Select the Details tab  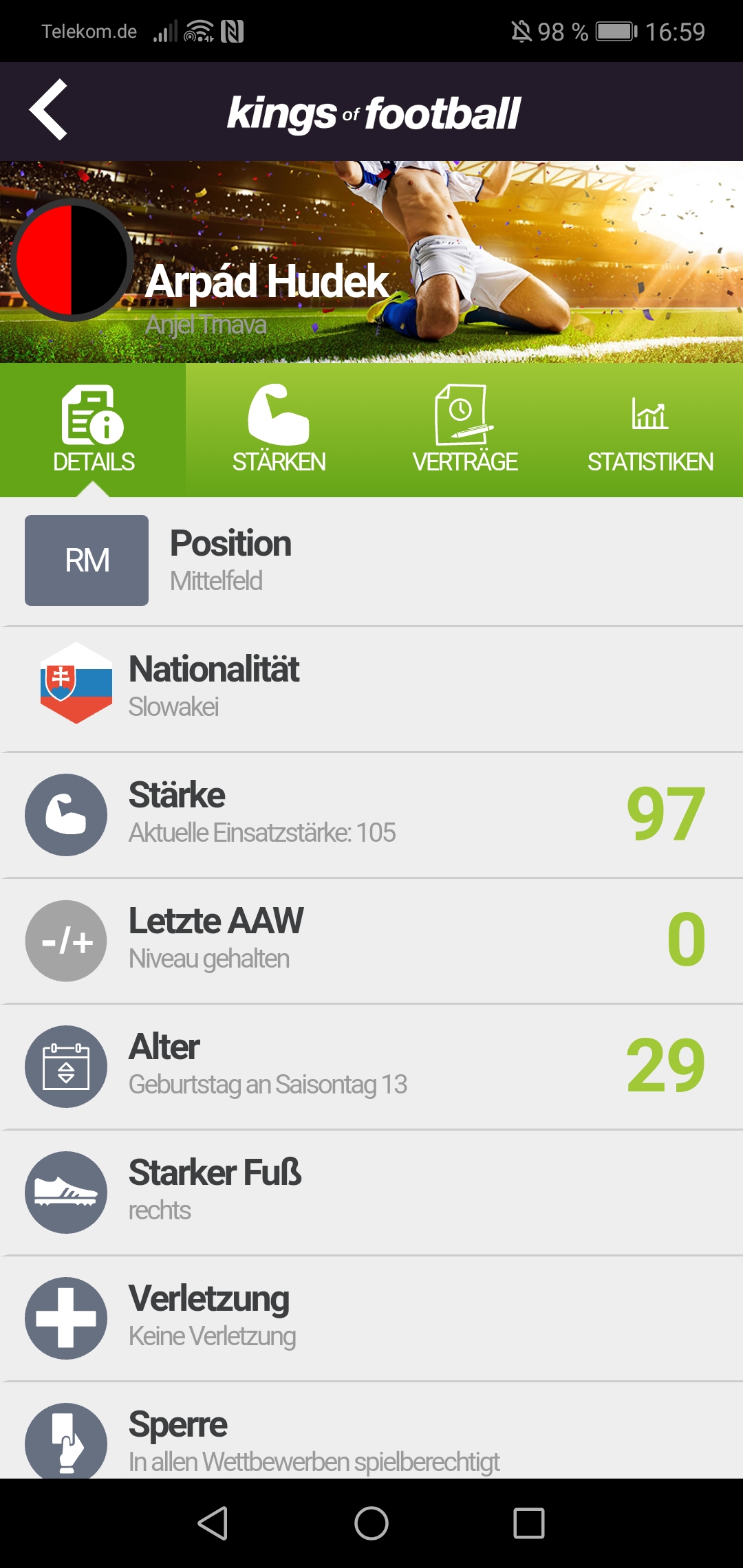[93, 430]
